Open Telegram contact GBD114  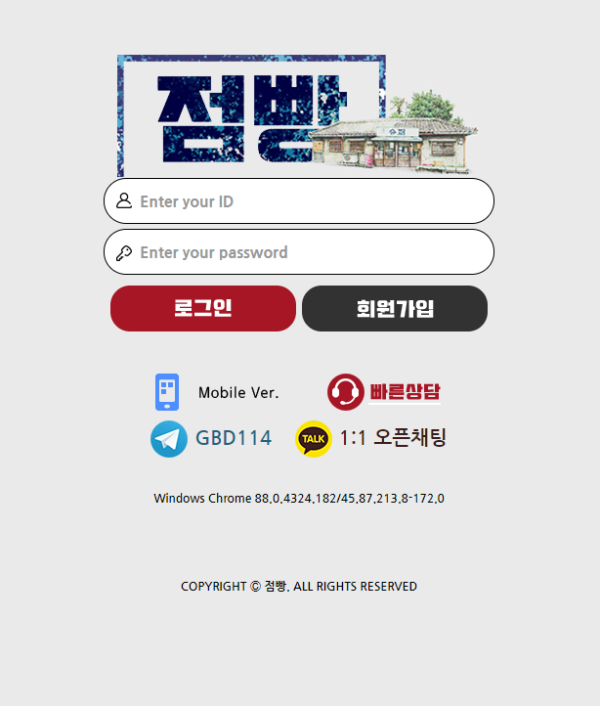tap(211, 438)
